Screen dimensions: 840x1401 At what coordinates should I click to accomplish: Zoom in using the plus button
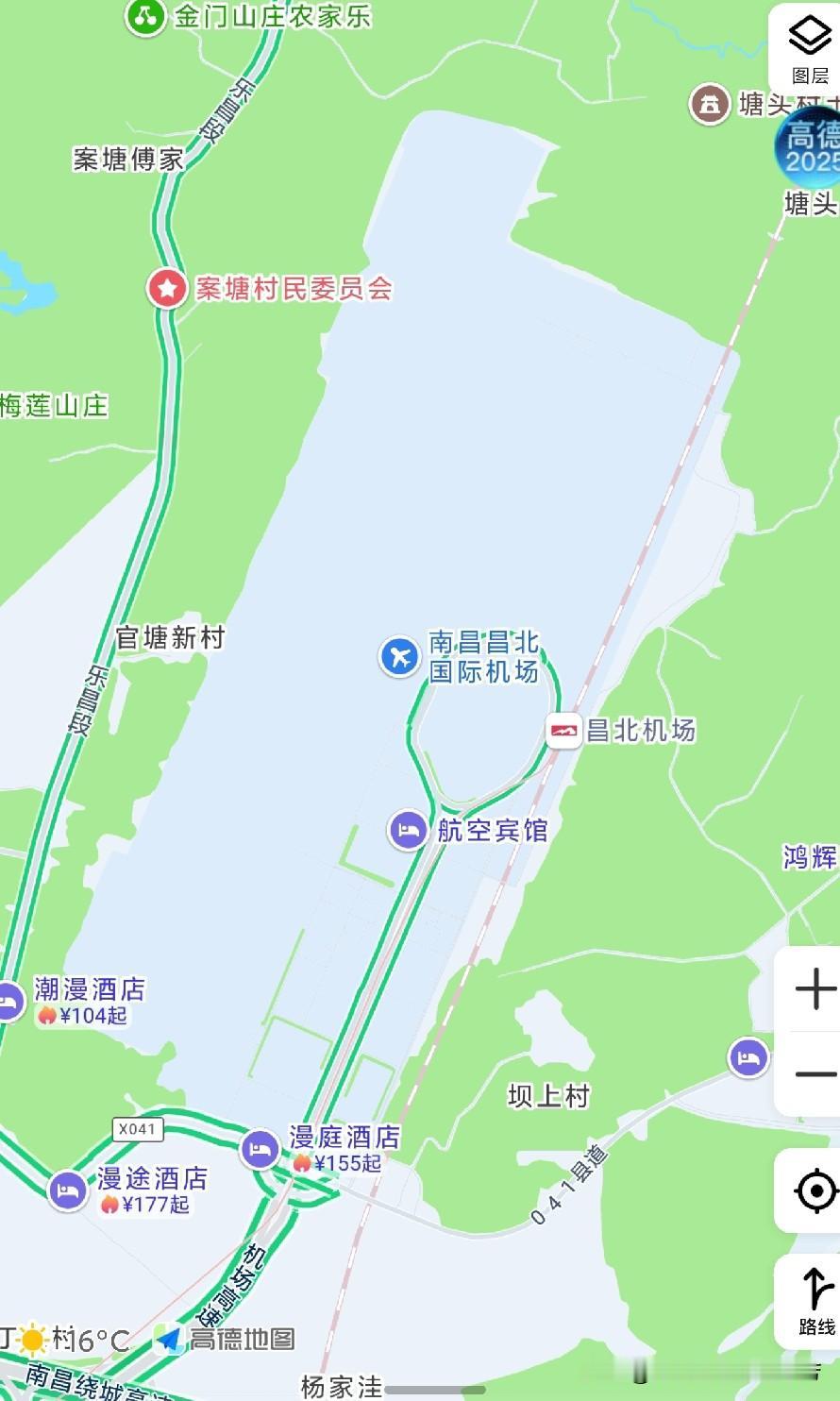[x=815, y=988]
